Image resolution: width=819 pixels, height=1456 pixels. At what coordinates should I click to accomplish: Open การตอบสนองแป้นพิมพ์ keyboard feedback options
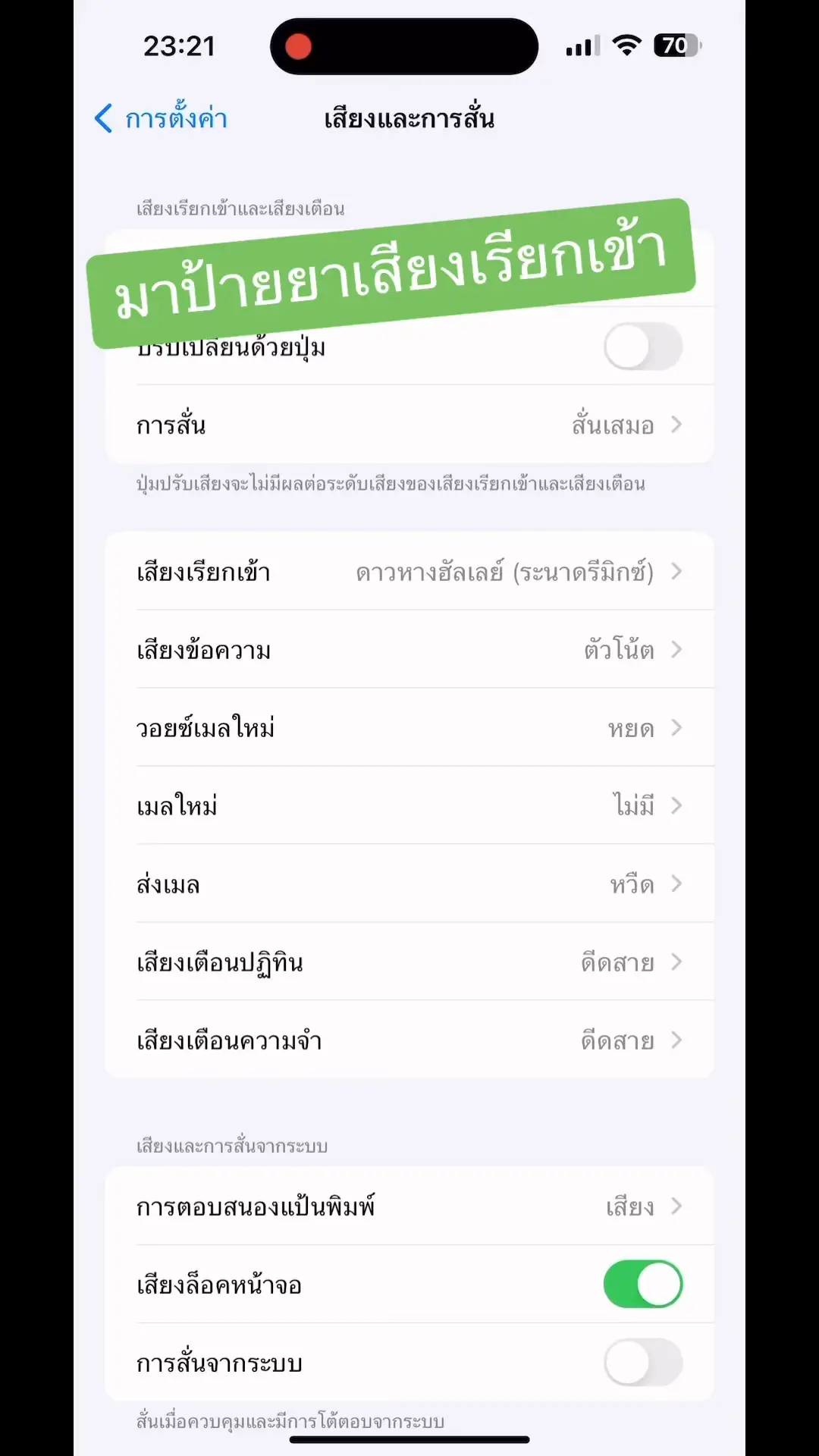409,1207
